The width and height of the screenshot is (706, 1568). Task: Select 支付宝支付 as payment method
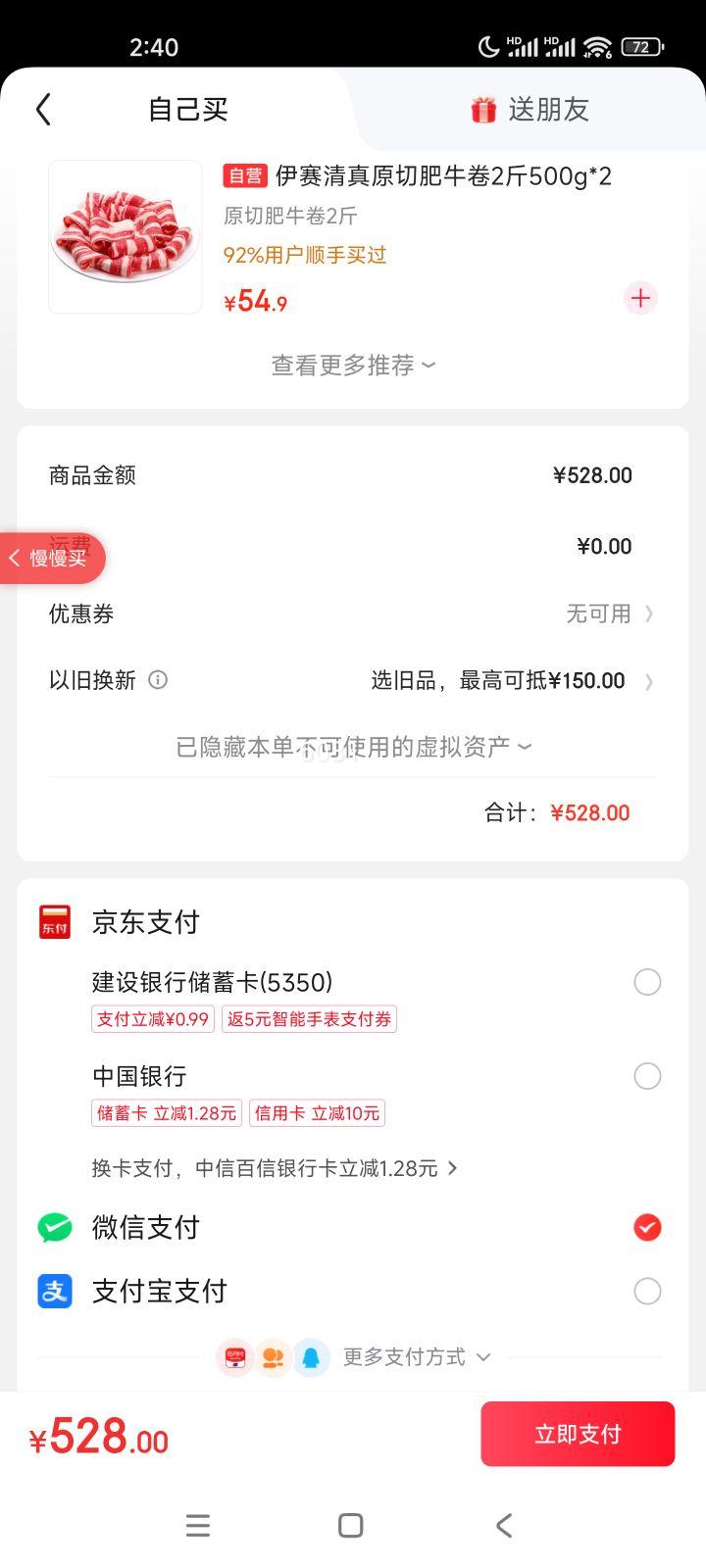647,1291
